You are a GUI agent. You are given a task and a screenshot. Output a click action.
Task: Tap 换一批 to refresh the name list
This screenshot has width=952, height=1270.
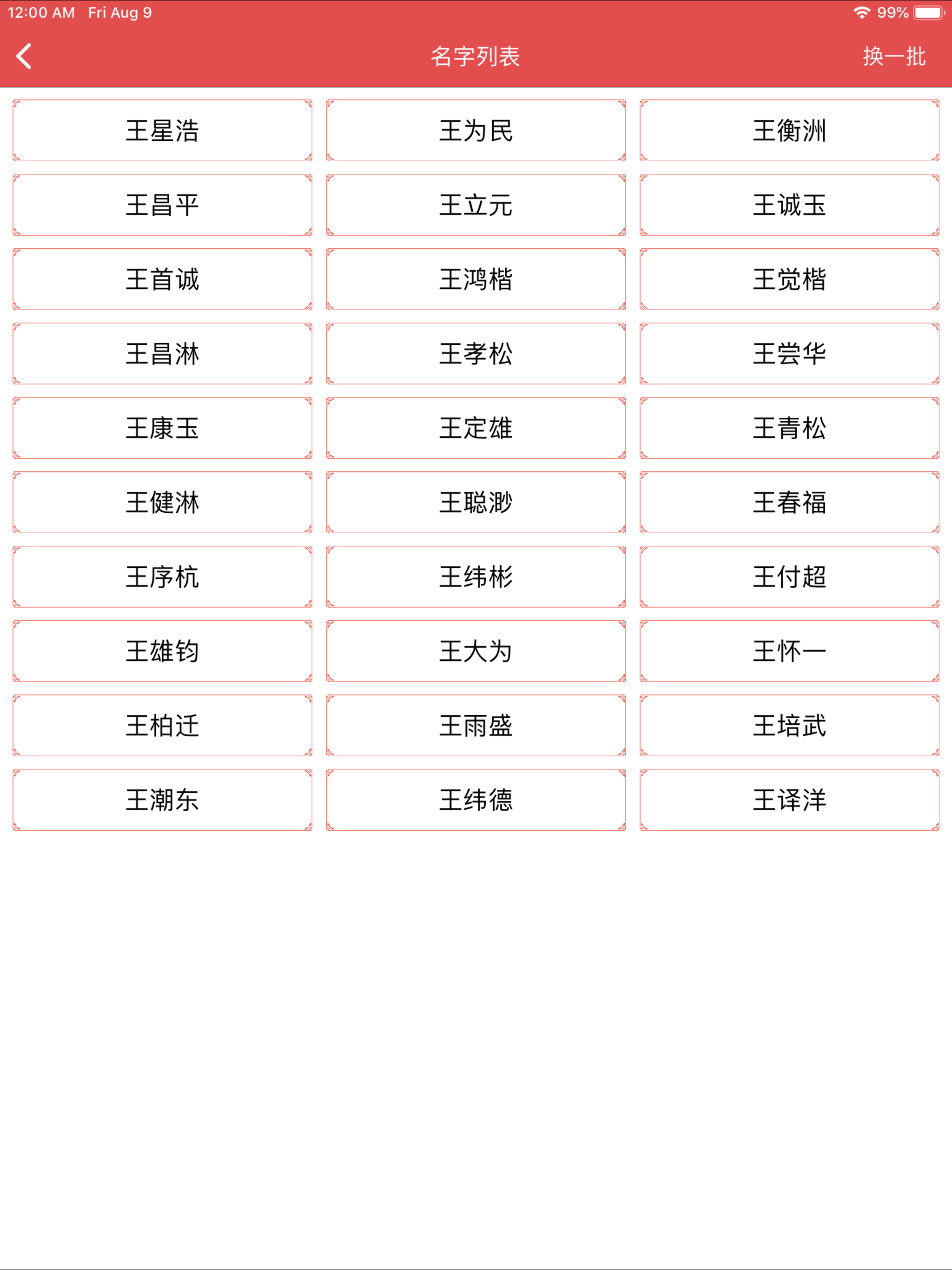(892, 57)
